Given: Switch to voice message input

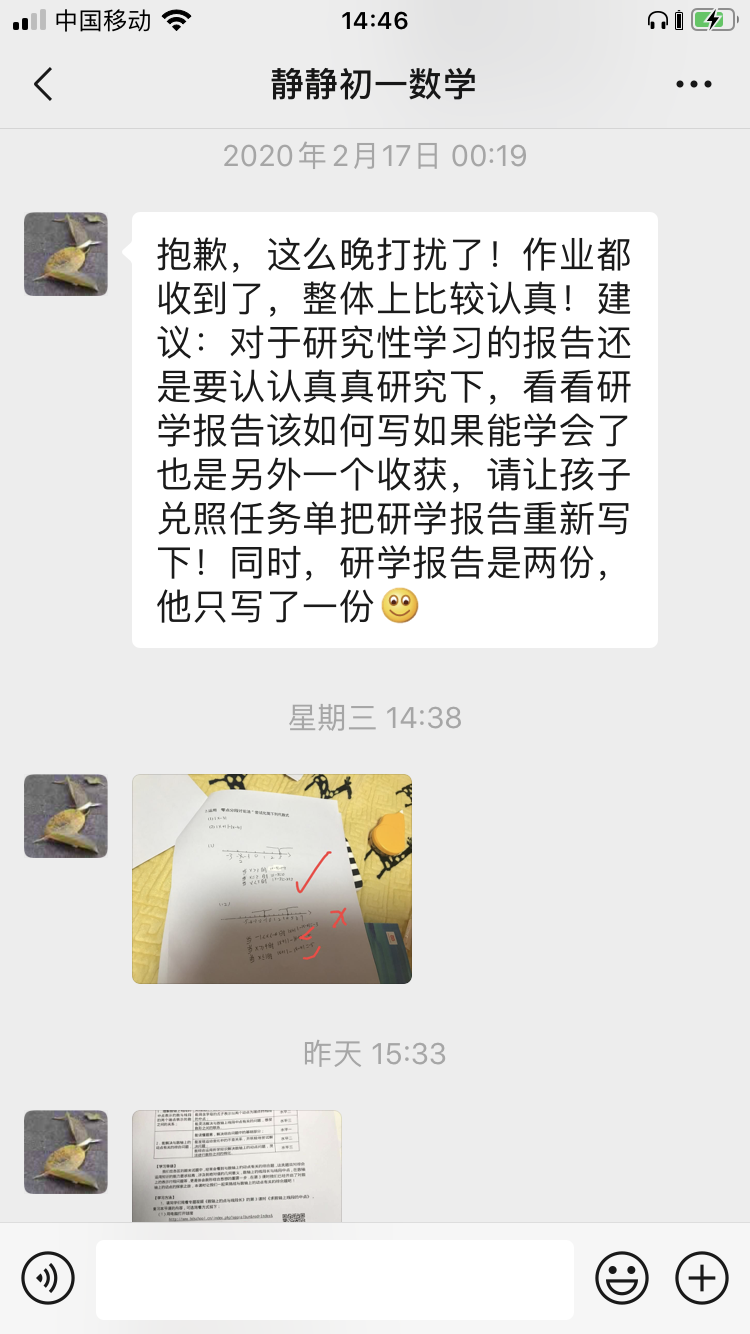Looking at the screenshot, I should click(48, 1278).
